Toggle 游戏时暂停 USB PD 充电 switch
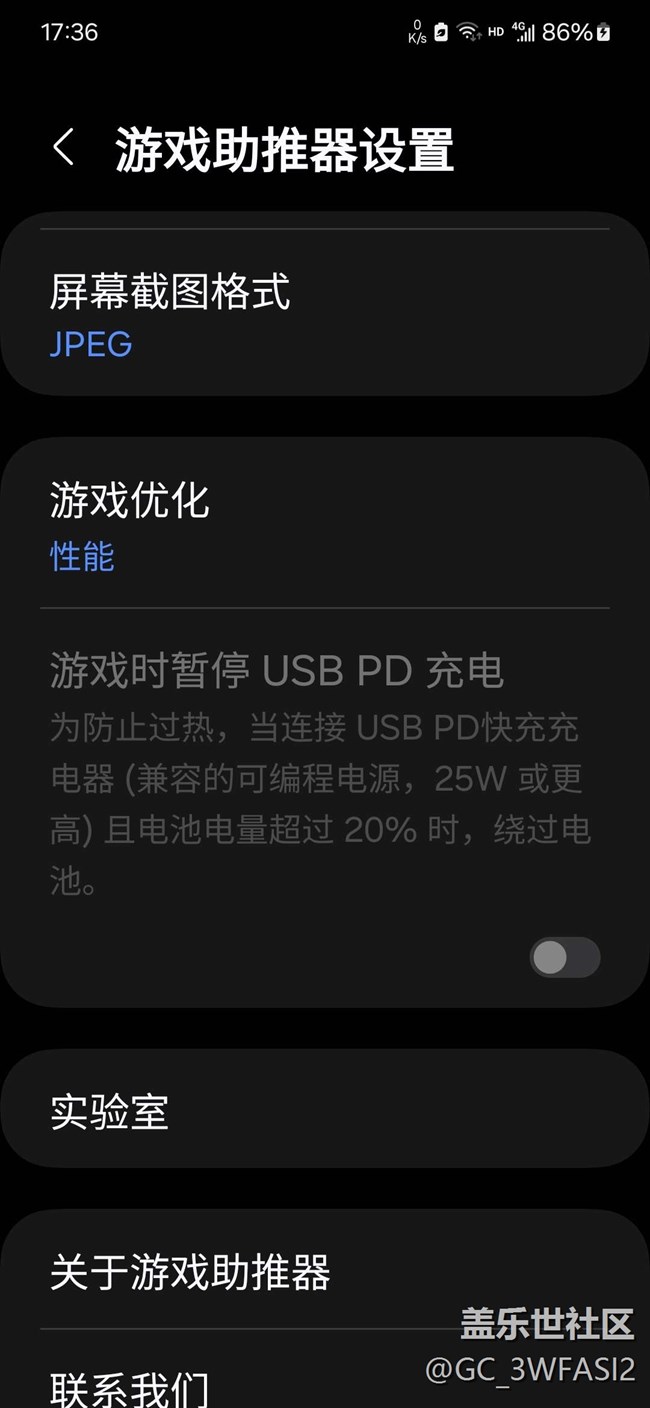Screen dimensions: 650x1408 click(x=565, y=957)
